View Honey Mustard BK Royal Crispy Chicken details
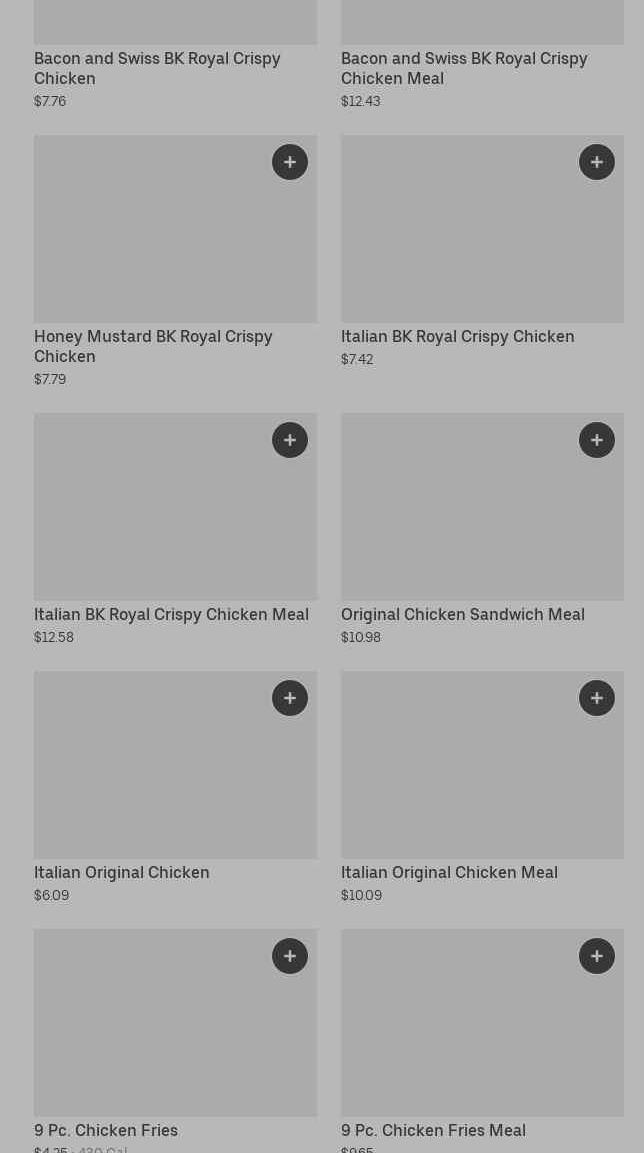Image resolution: width=644 pixels, height=1153 pixels. click(175, 261)
